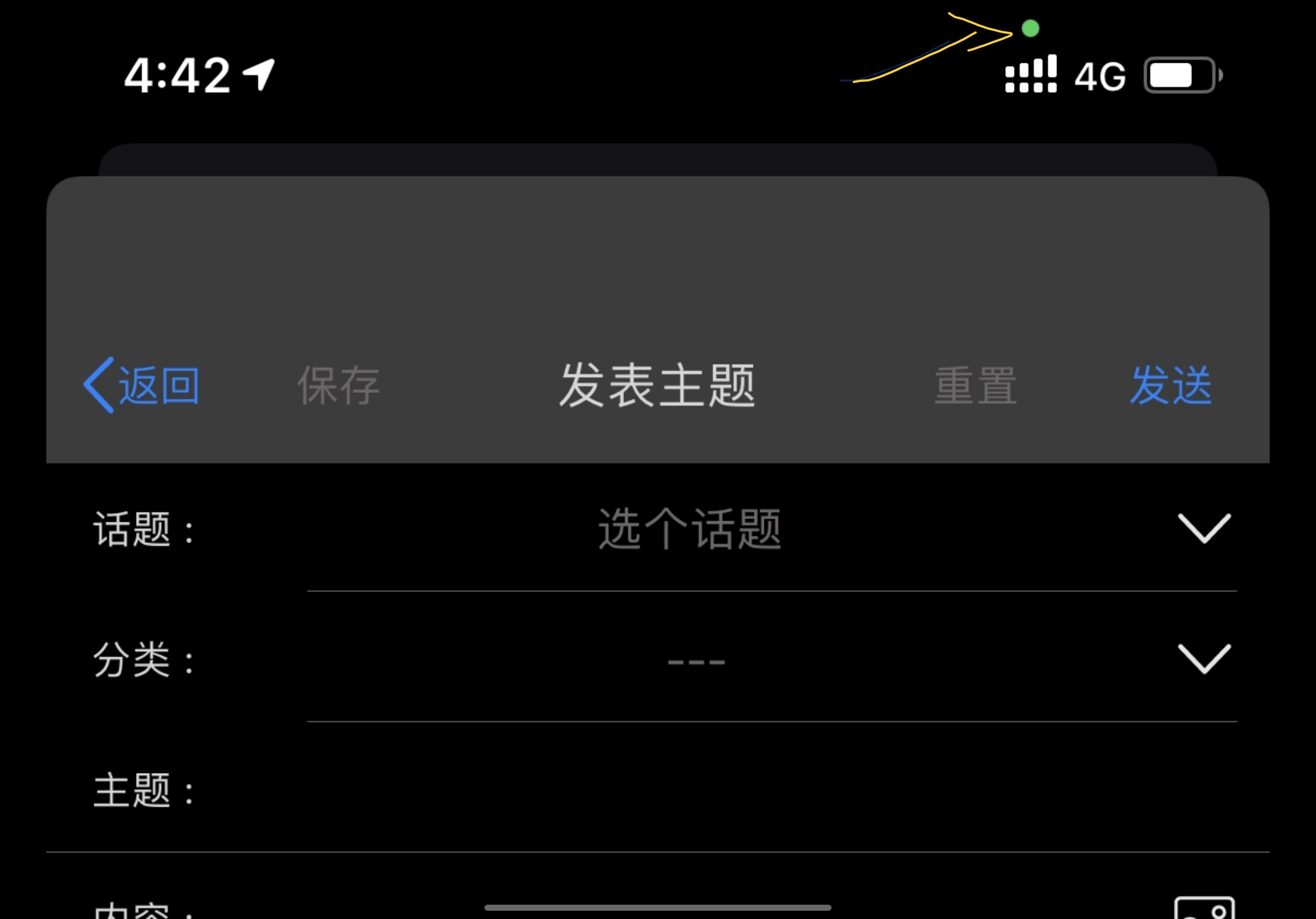Expand the 分类 category dropdown
The width and height of the screenshot is (1316, 919).
tap(745, 659)
